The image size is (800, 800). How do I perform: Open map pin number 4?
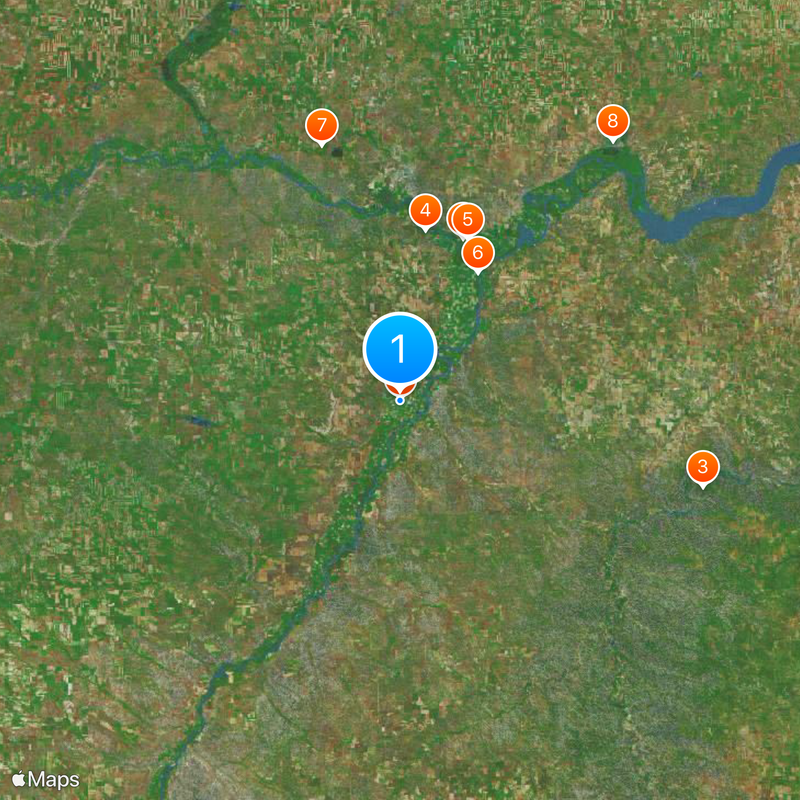coord(425,211)
